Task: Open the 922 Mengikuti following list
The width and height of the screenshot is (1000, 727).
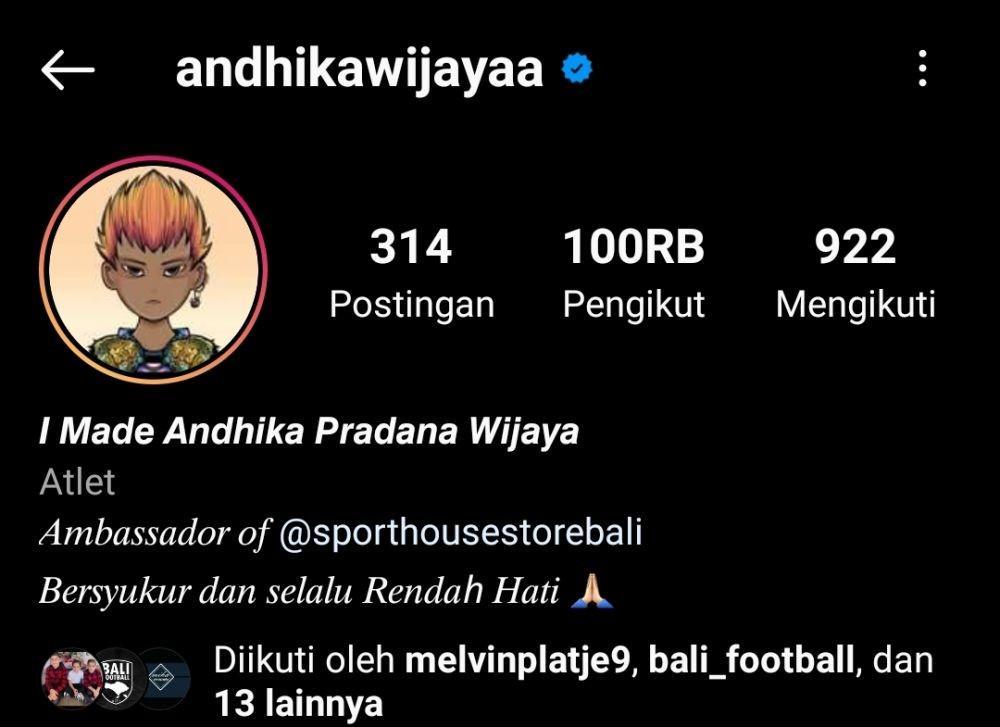Action: pos(855,272)
